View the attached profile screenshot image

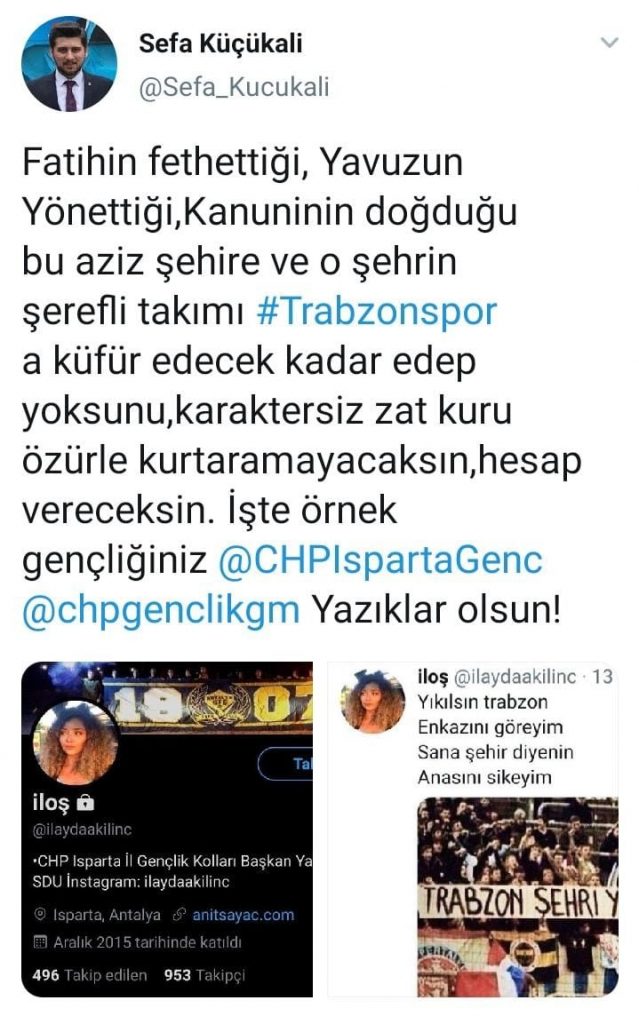167,829
